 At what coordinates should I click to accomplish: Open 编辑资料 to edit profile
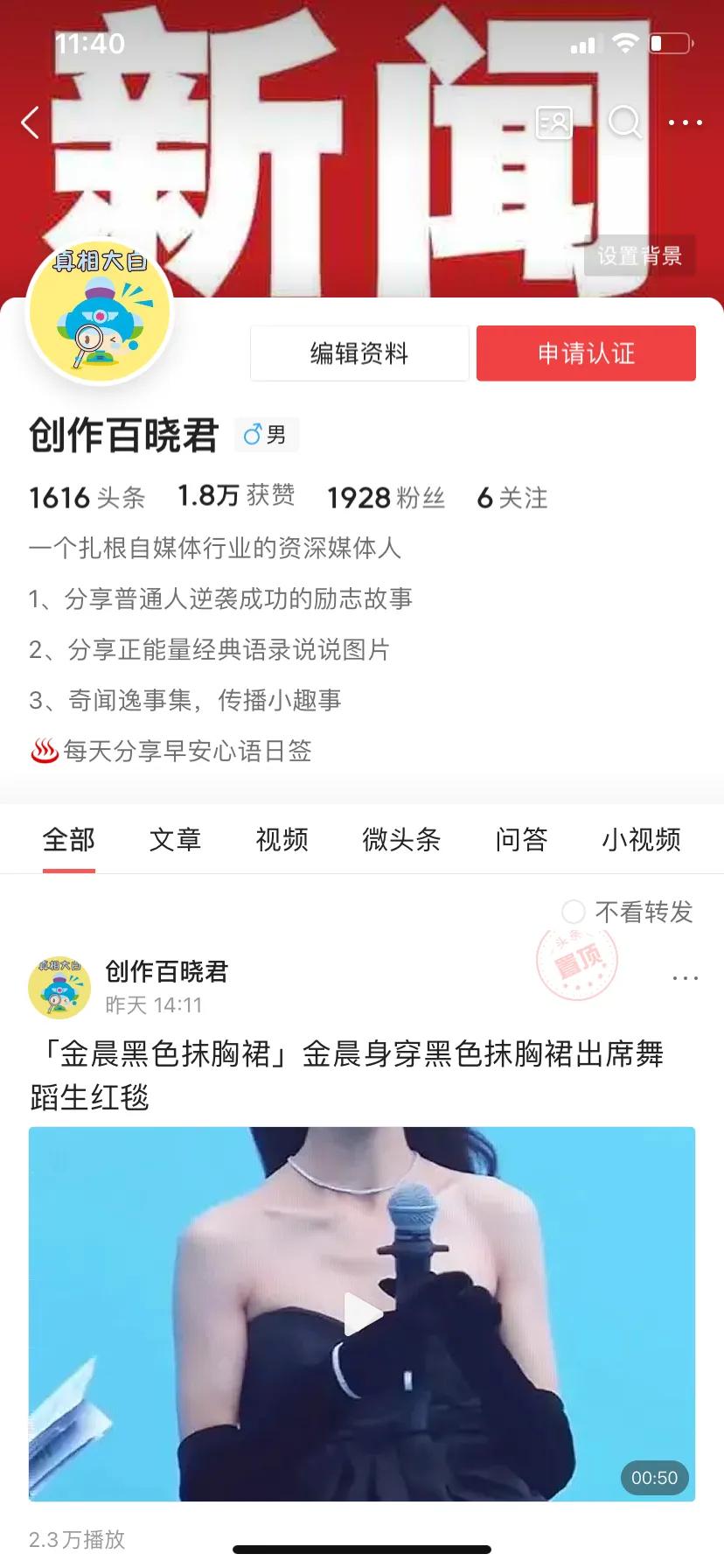[x=359, y=353]
